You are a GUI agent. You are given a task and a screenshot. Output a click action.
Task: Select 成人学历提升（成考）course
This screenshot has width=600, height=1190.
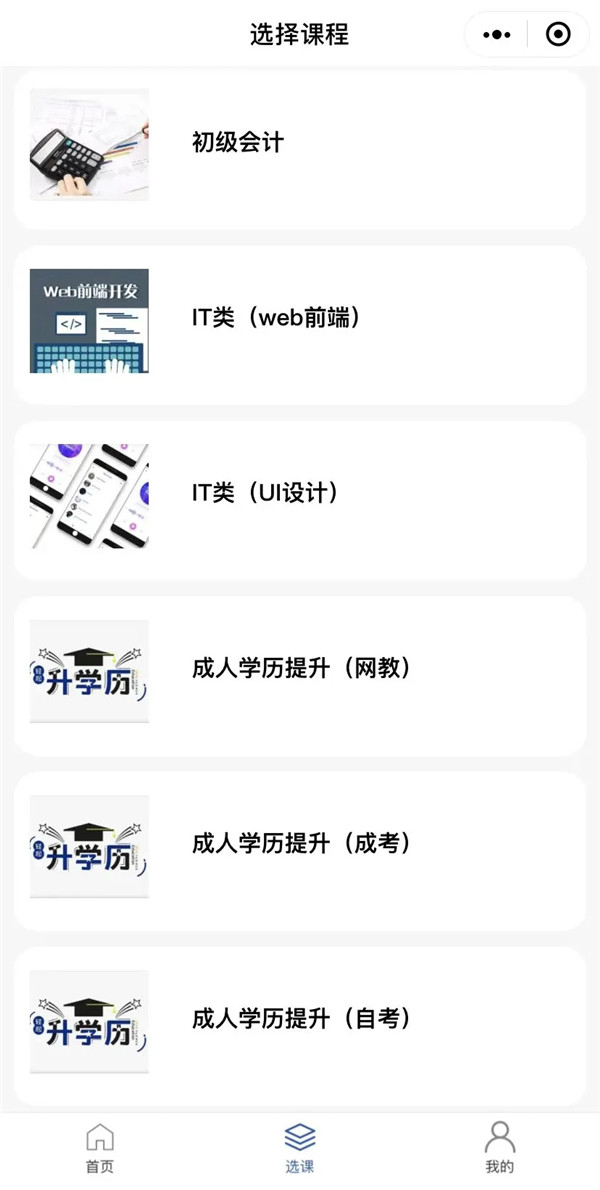pos(301,844)
